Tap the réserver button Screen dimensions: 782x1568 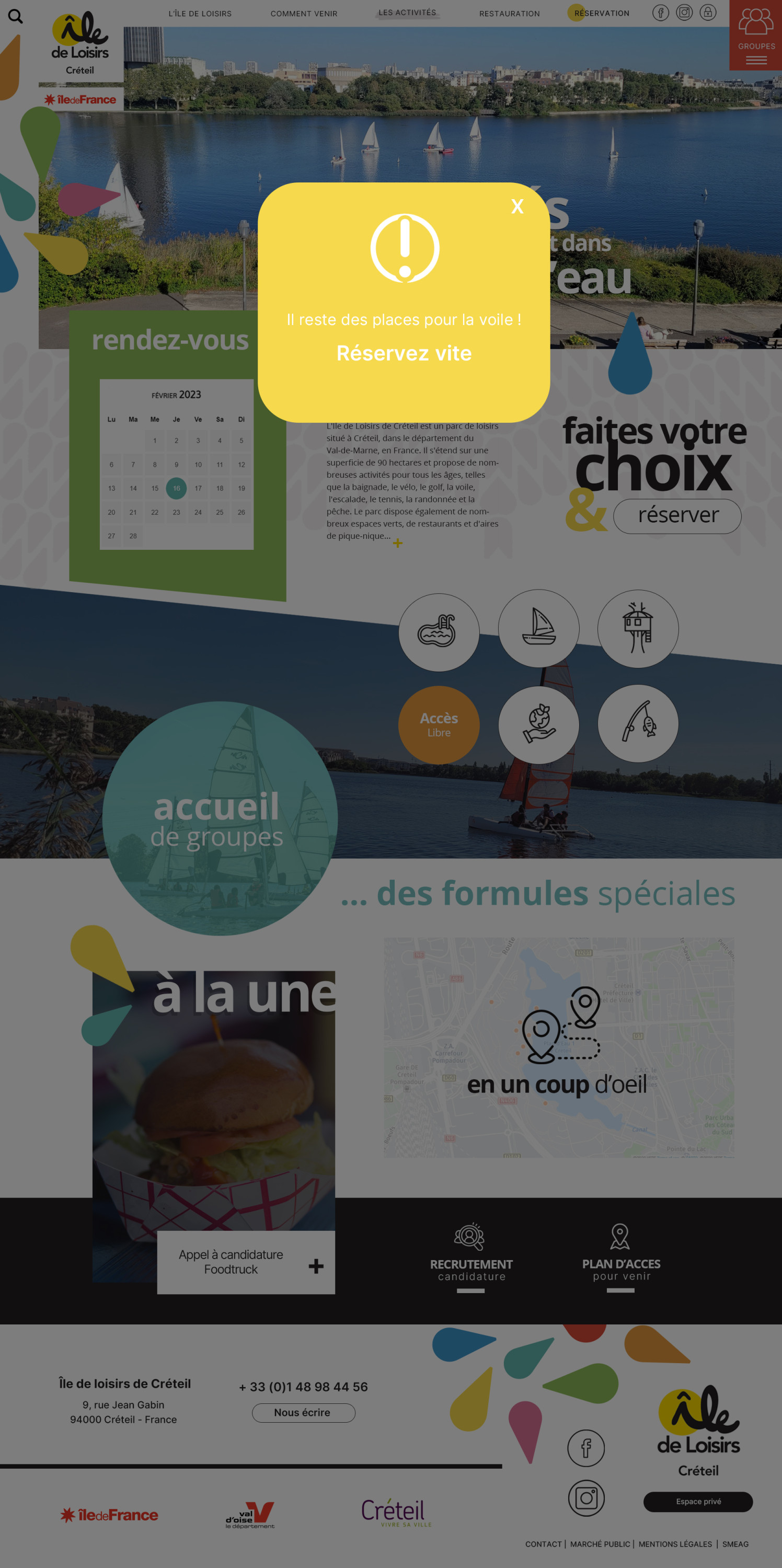point(677,515)
